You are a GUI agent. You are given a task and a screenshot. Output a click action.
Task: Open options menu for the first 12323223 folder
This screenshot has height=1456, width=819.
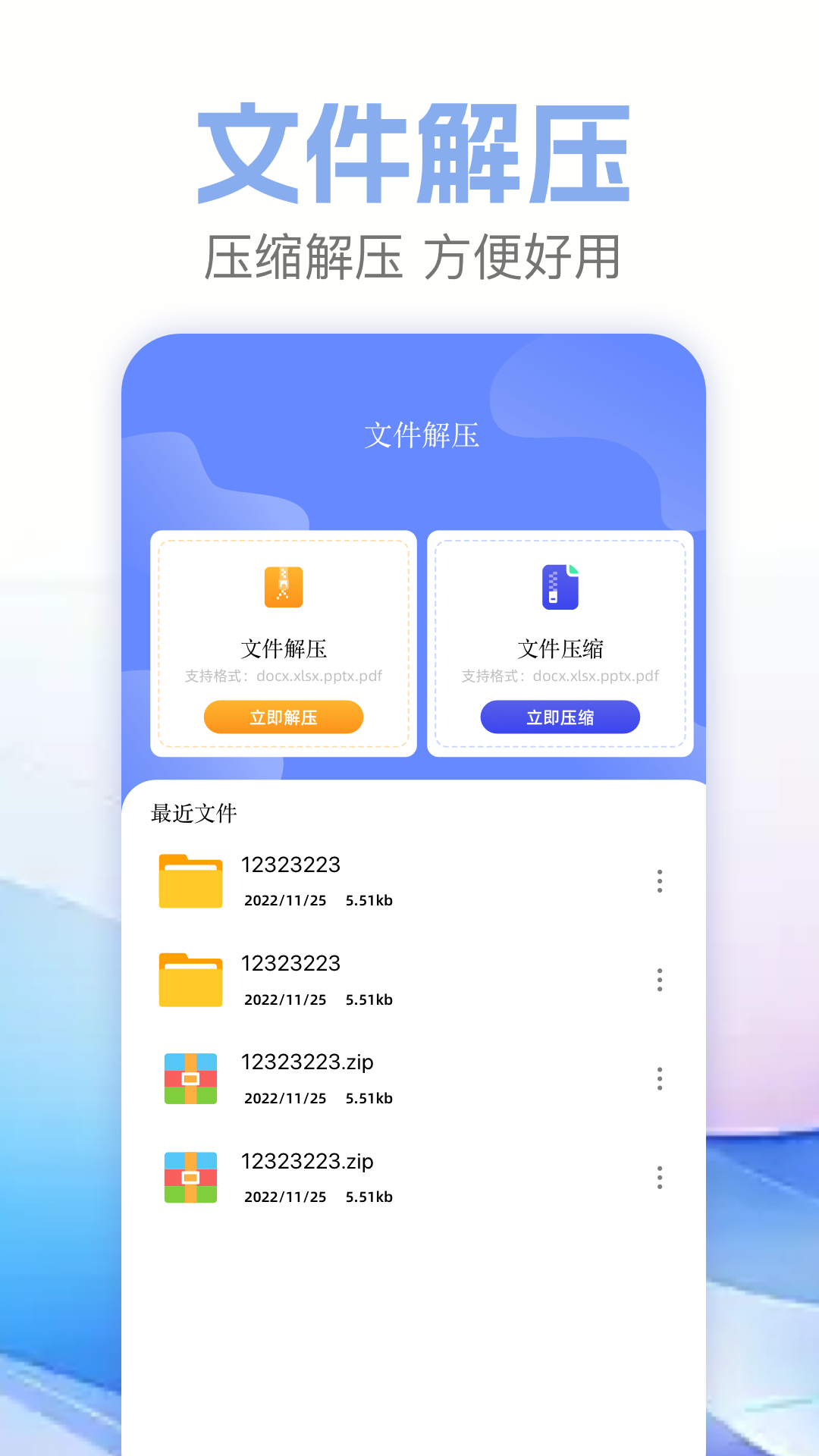tap(659, 882)
